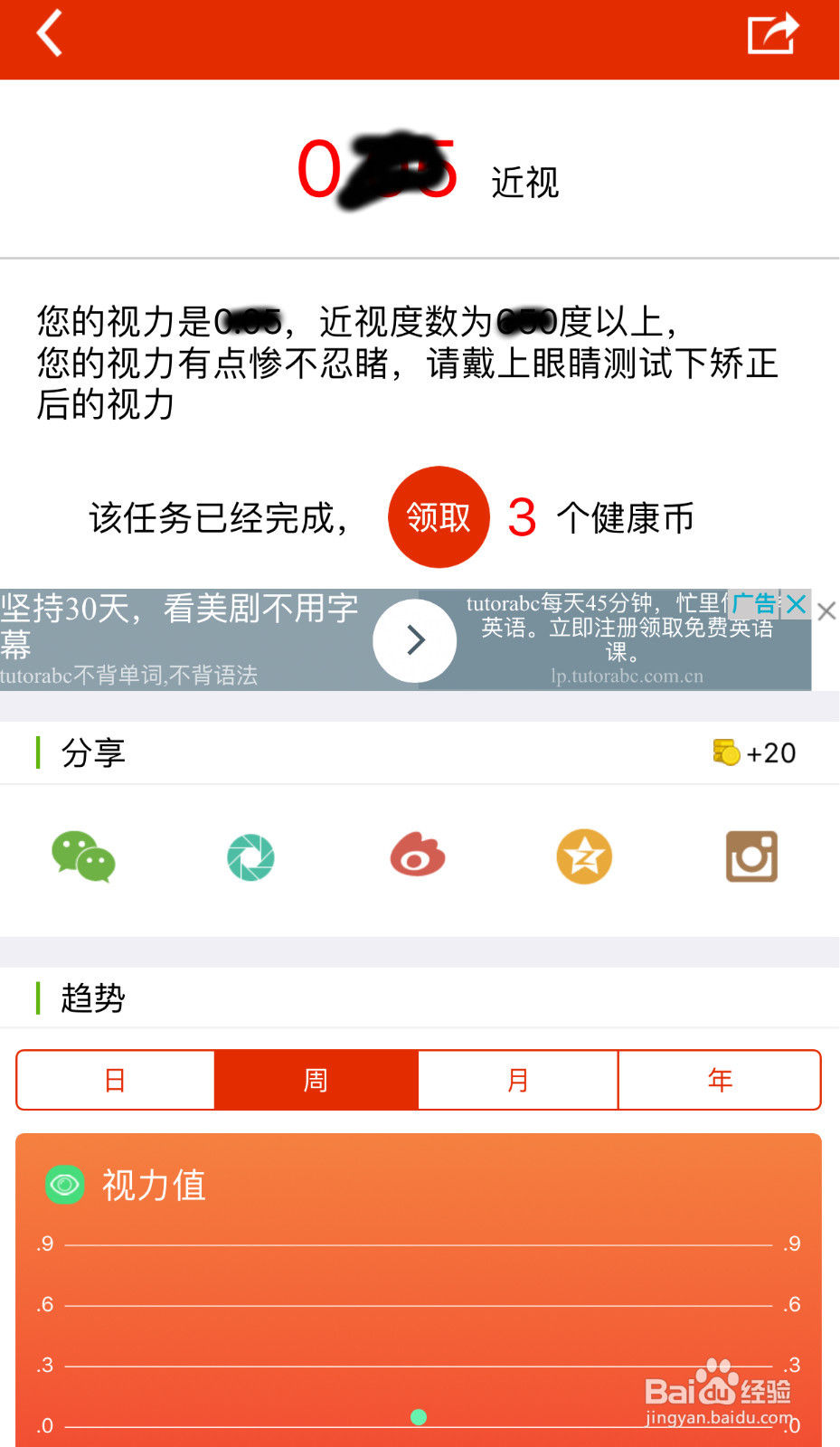Viewport: 840px width, 1447px height.
Task: Share via WeChat green icon
Action: (83, 856)
